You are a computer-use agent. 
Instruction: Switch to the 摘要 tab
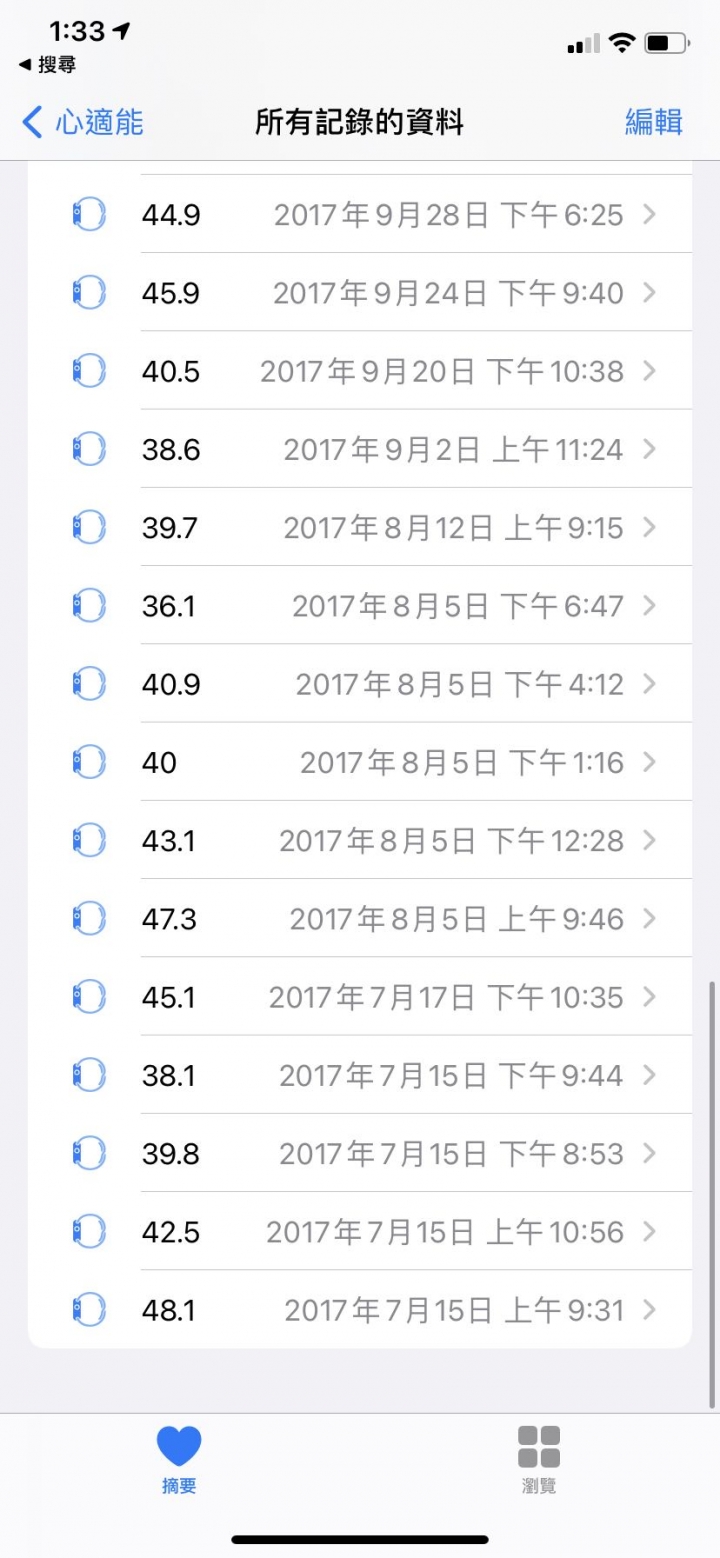click(x=179, y=1460)
